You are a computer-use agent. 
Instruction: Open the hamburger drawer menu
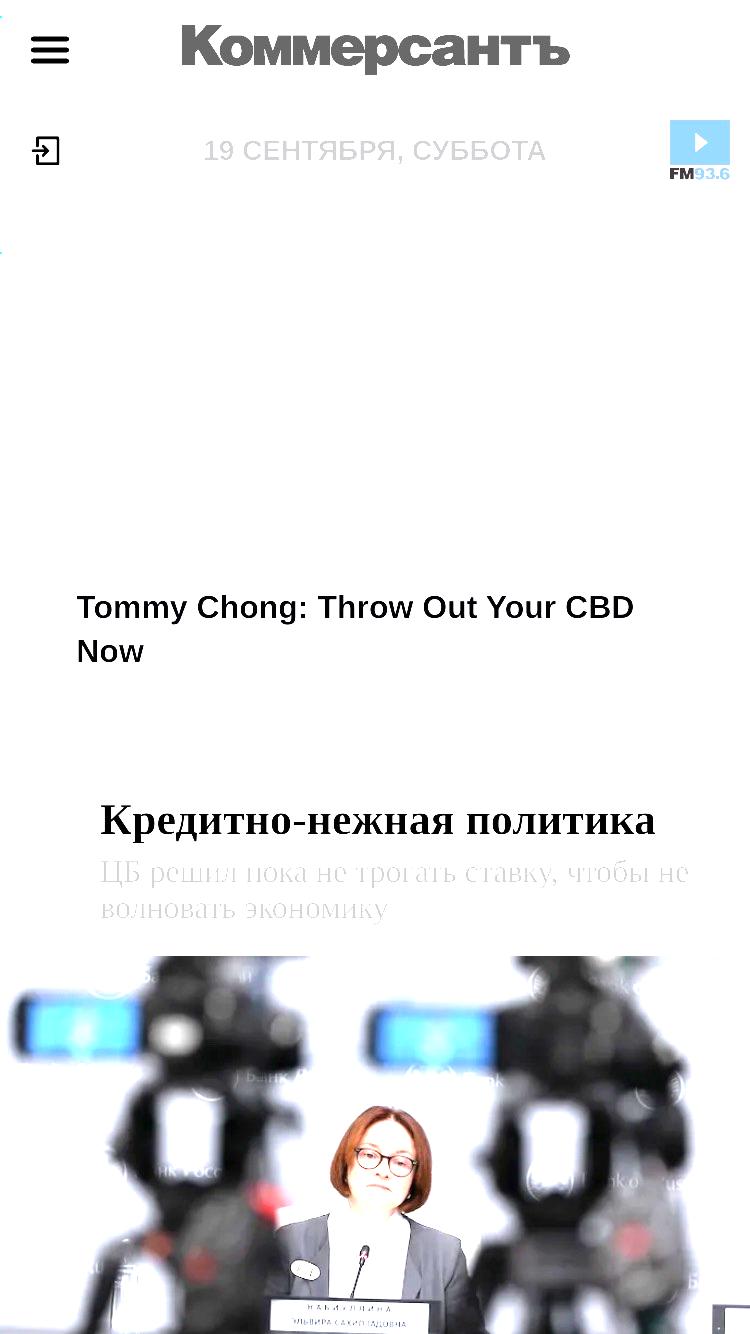pos(50,49)
